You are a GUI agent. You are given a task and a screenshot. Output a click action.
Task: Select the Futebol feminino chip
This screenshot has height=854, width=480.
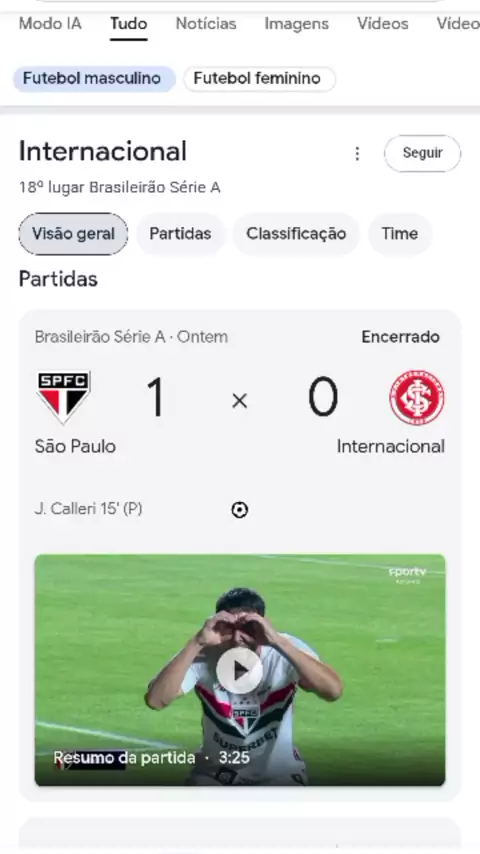point(259,78)
